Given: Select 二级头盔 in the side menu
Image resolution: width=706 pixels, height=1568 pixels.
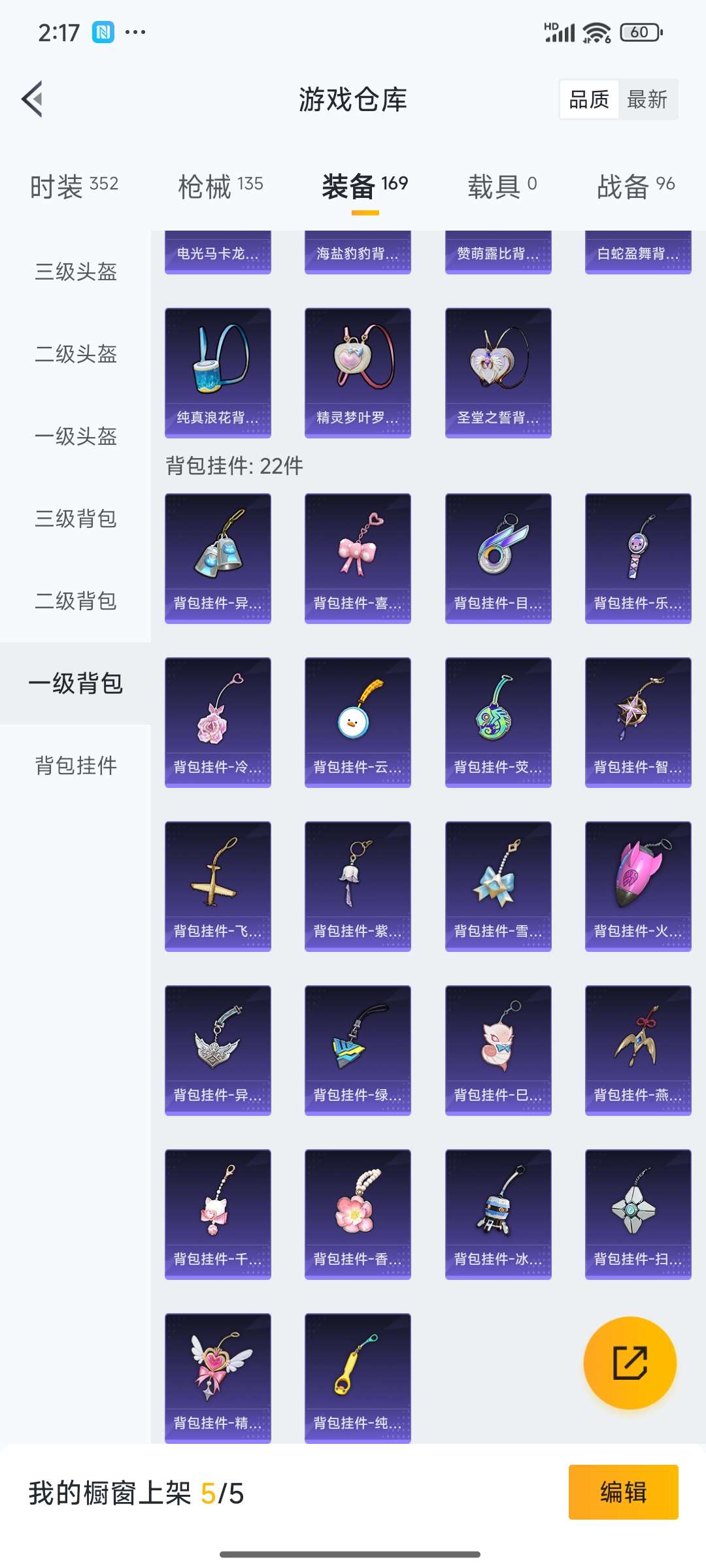Looking at the screenshot, I should coord(76,354).
